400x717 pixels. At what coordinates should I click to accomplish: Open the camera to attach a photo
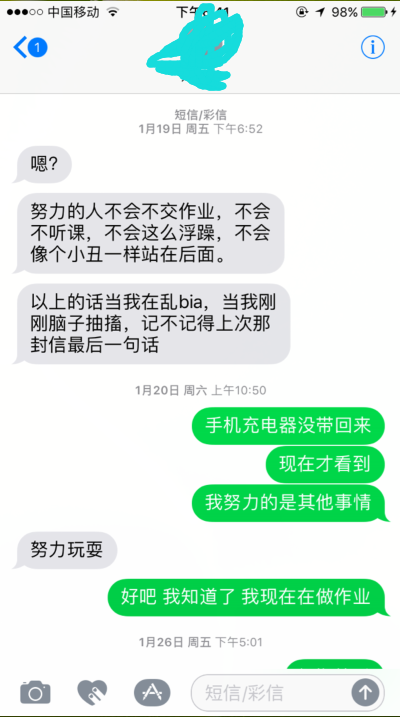35,693
